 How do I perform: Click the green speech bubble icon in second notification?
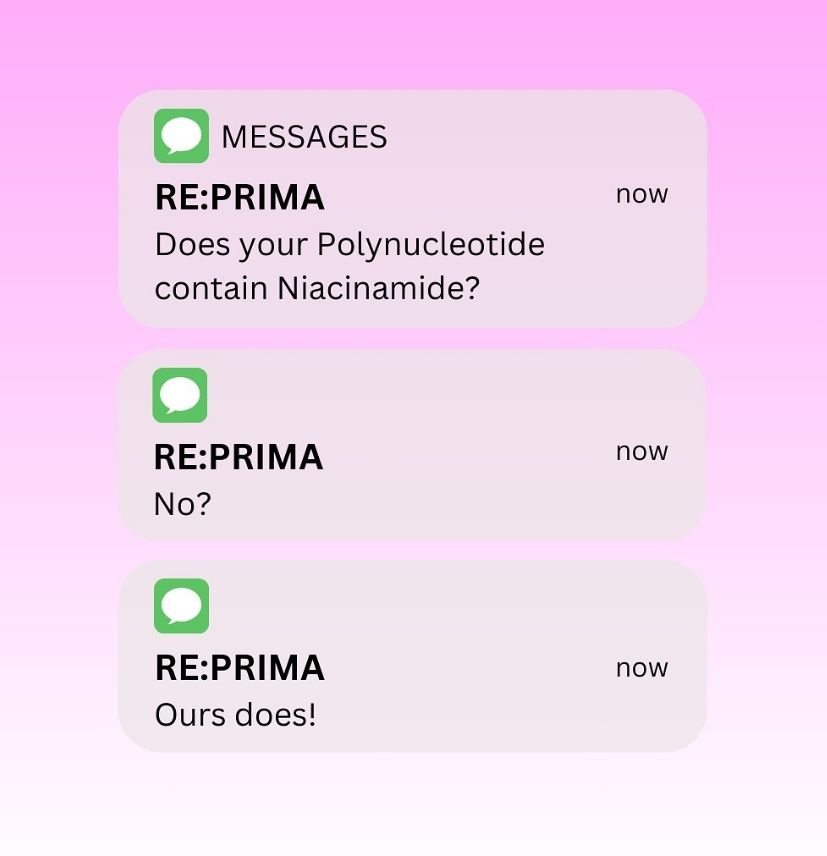tap(180, 396)
